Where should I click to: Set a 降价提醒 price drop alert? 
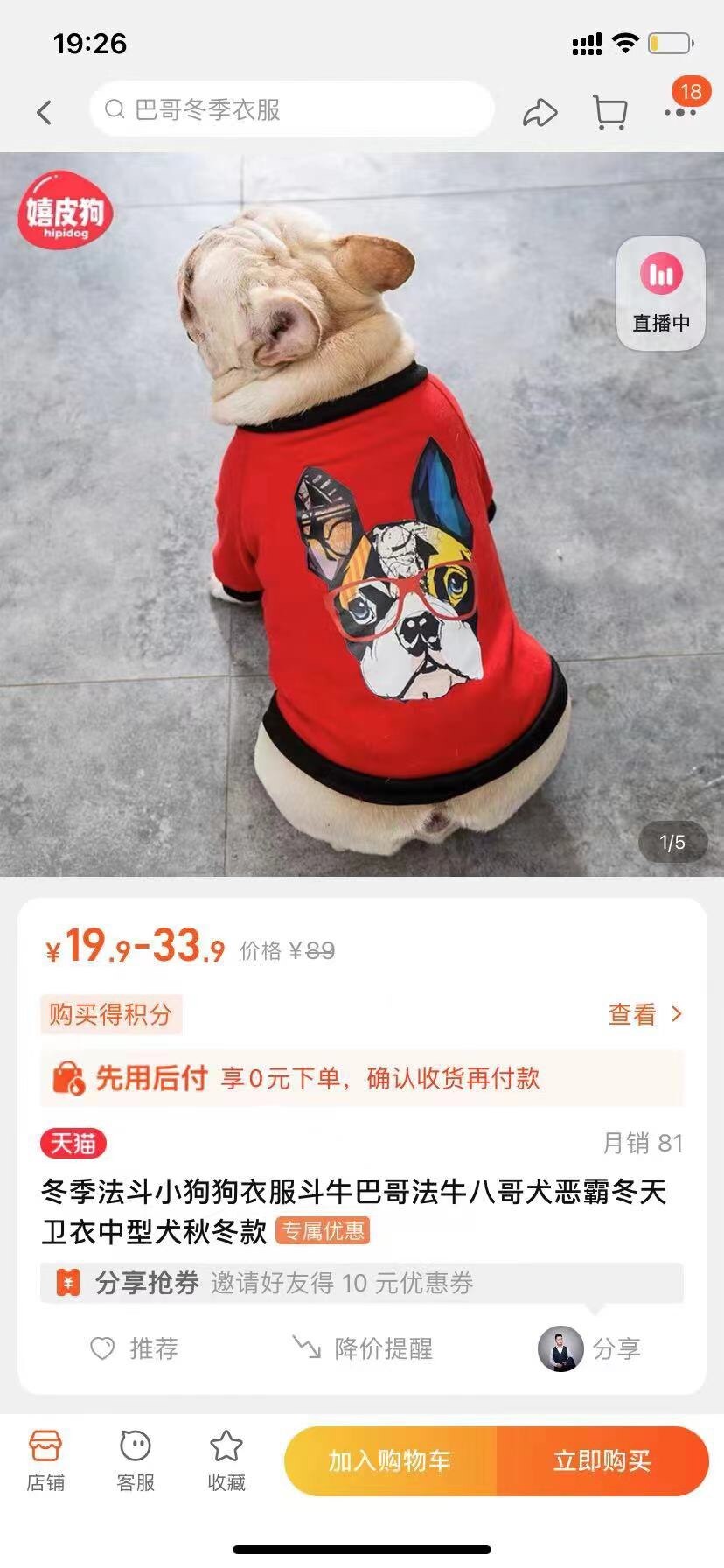tap(363, 1348)
